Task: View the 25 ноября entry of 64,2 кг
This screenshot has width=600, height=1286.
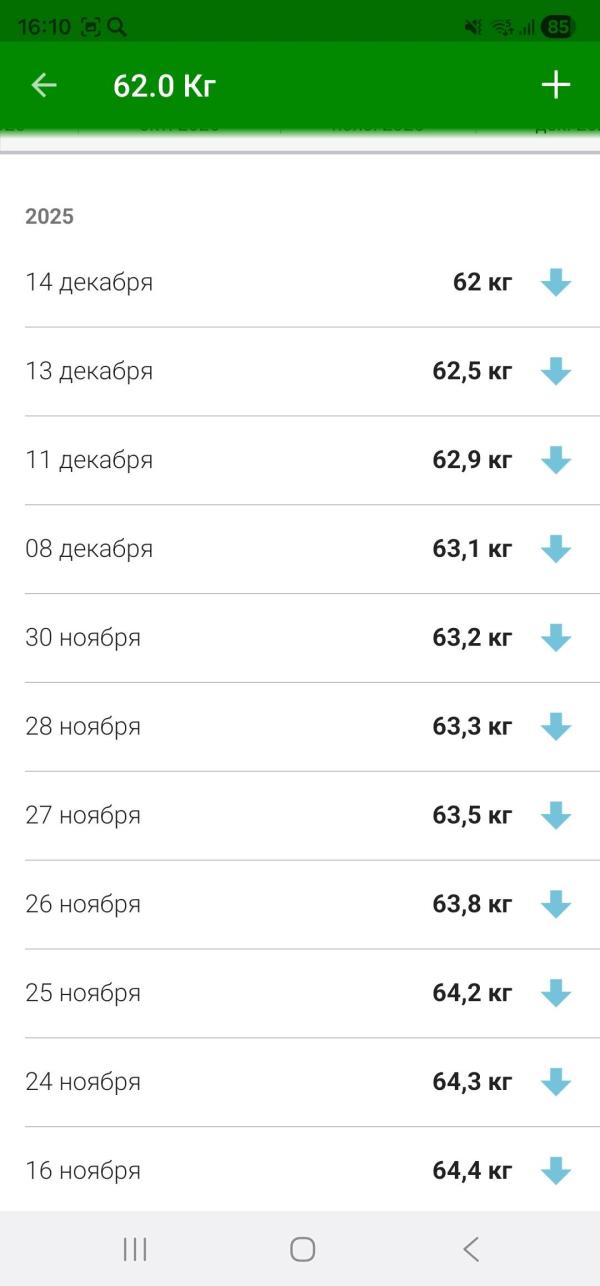Action: (298, 994)
